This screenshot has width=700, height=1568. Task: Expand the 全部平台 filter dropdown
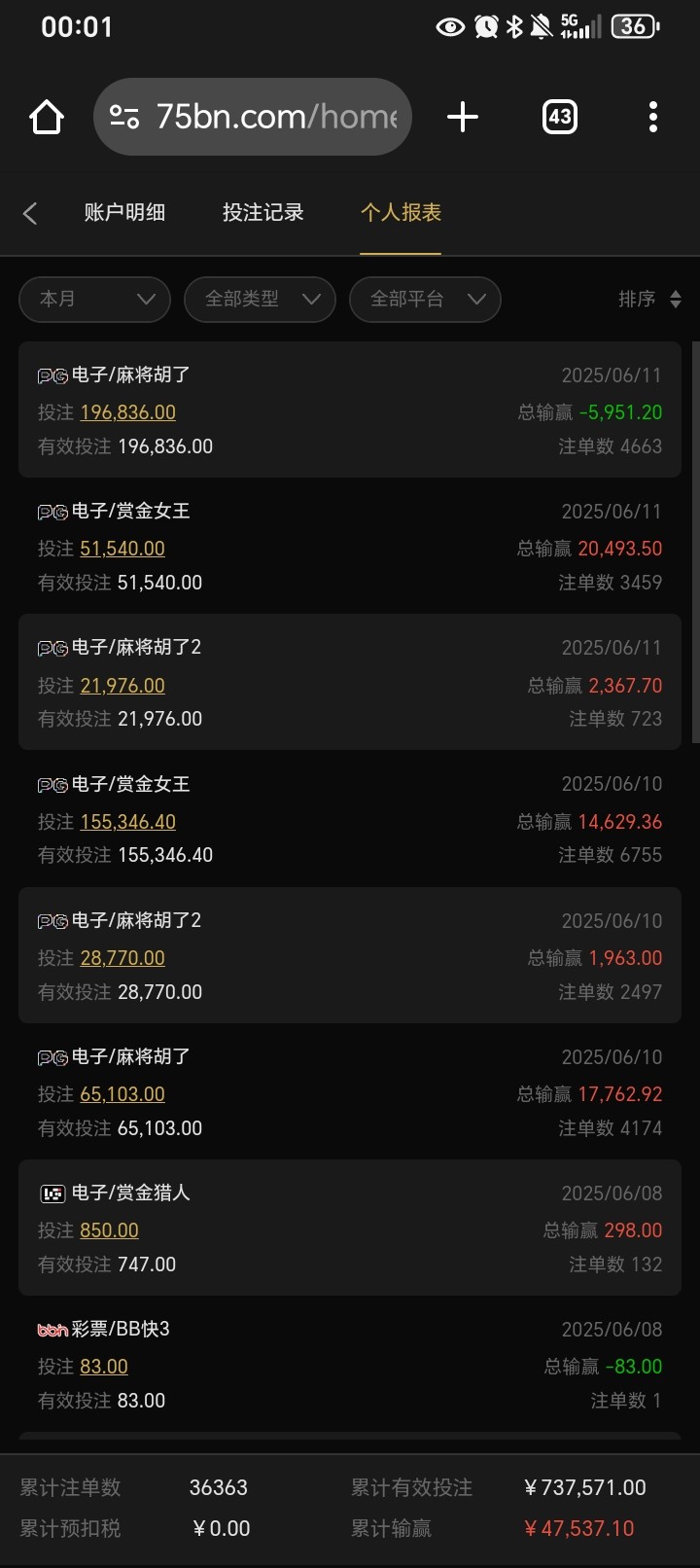[425, 299]
